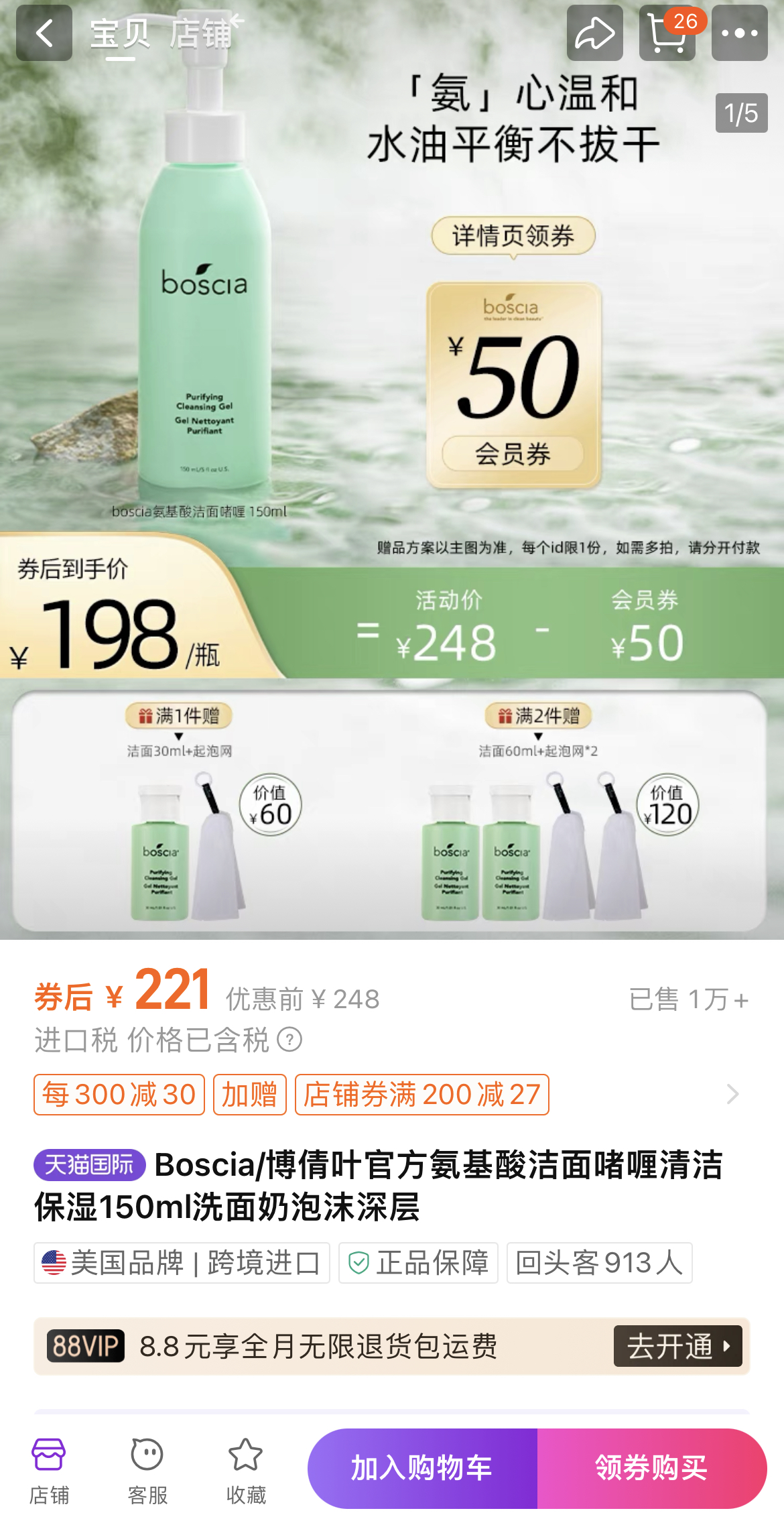The height and width of the screenshot is (1523, 784).
Task: Go back to the previous page
Action: click(44, 33)
